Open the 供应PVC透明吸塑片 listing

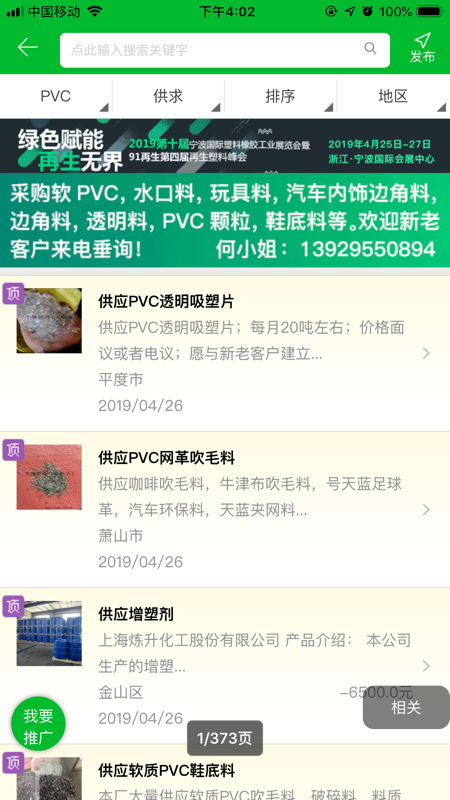[225, 353]
